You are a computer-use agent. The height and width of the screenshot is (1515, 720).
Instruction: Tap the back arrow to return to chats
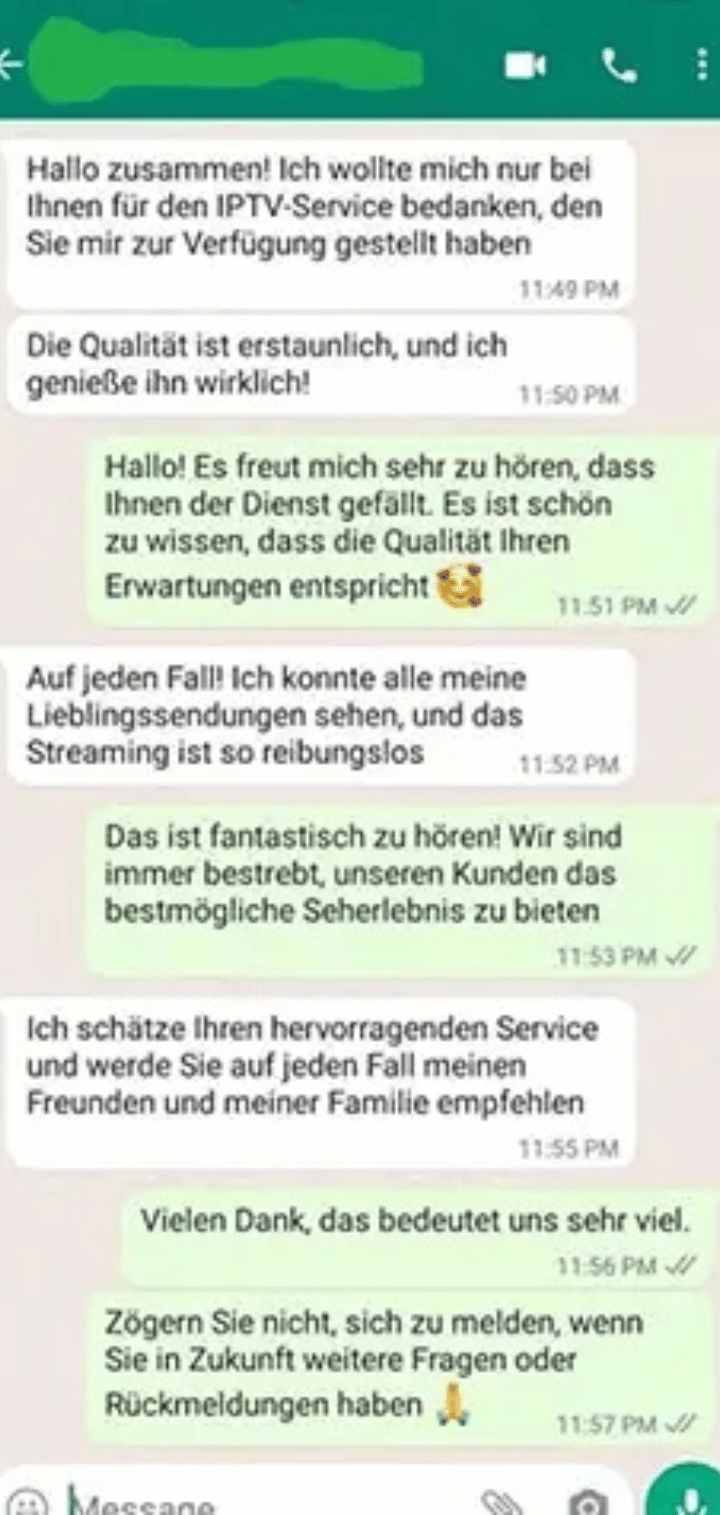tap(14, 60)
